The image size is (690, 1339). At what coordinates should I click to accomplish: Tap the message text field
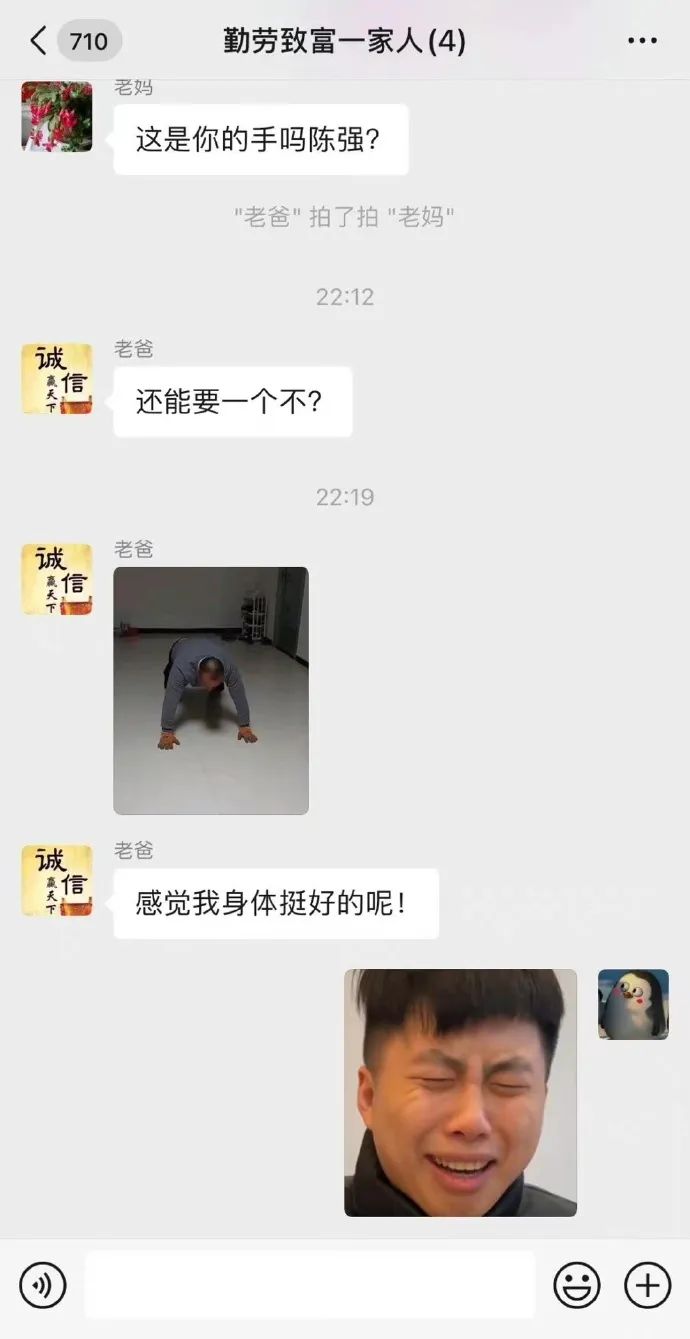click(309, 1285)
